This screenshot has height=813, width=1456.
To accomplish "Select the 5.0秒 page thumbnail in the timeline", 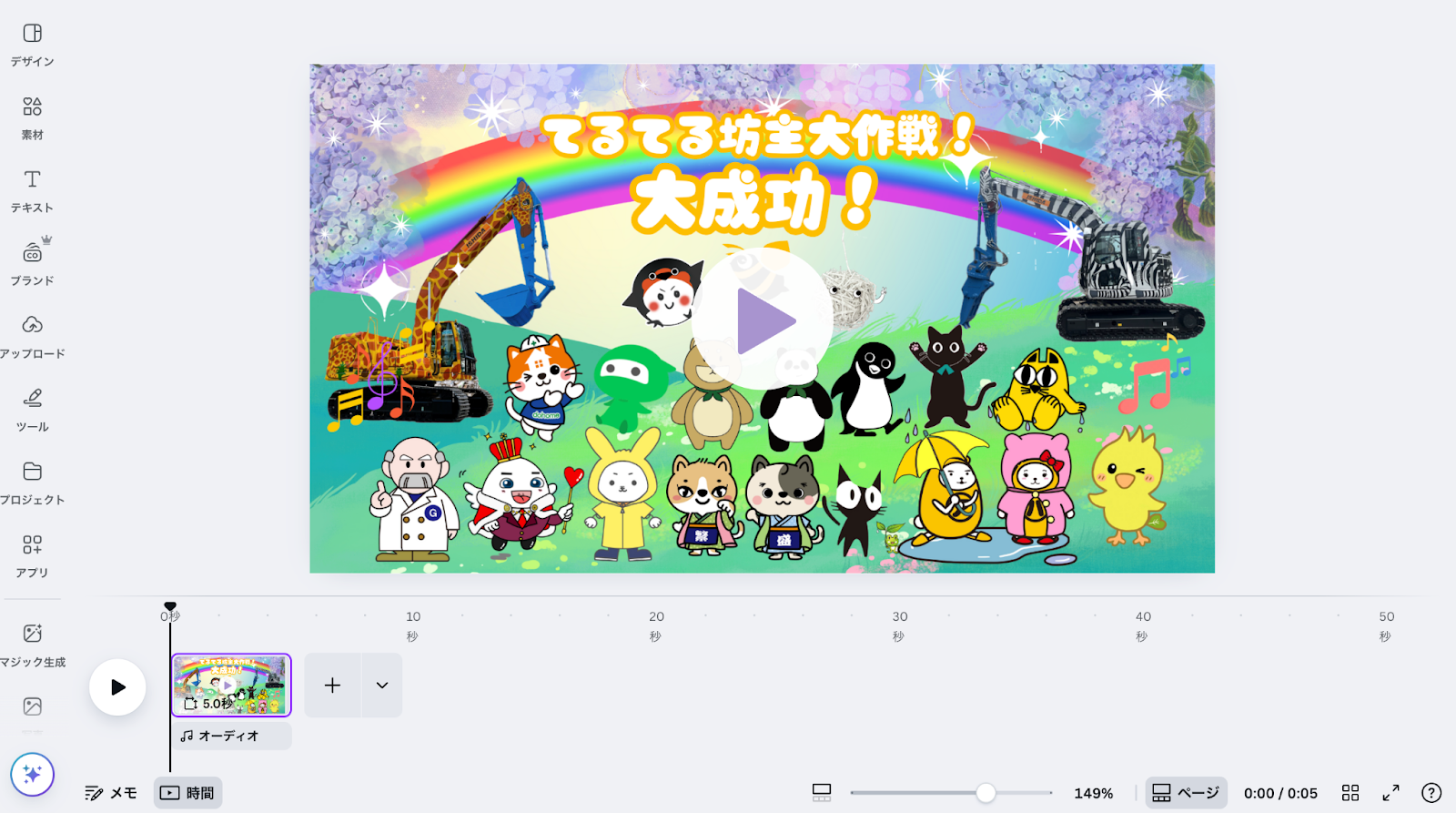I will click(231, 685).
